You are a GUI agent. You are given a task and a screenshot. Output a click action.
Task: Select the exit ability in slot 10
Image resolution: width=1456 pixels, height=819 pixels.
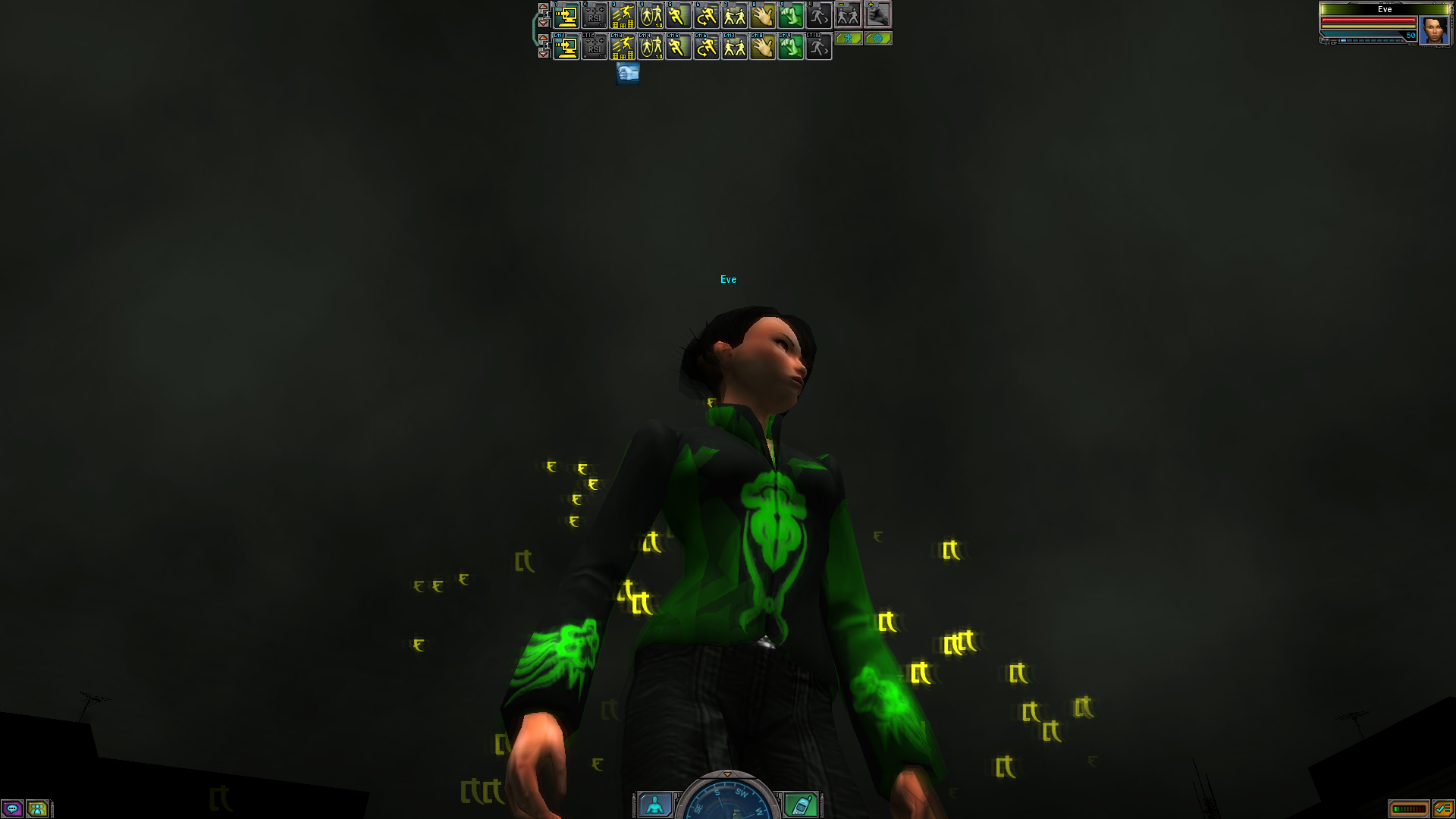818,15
